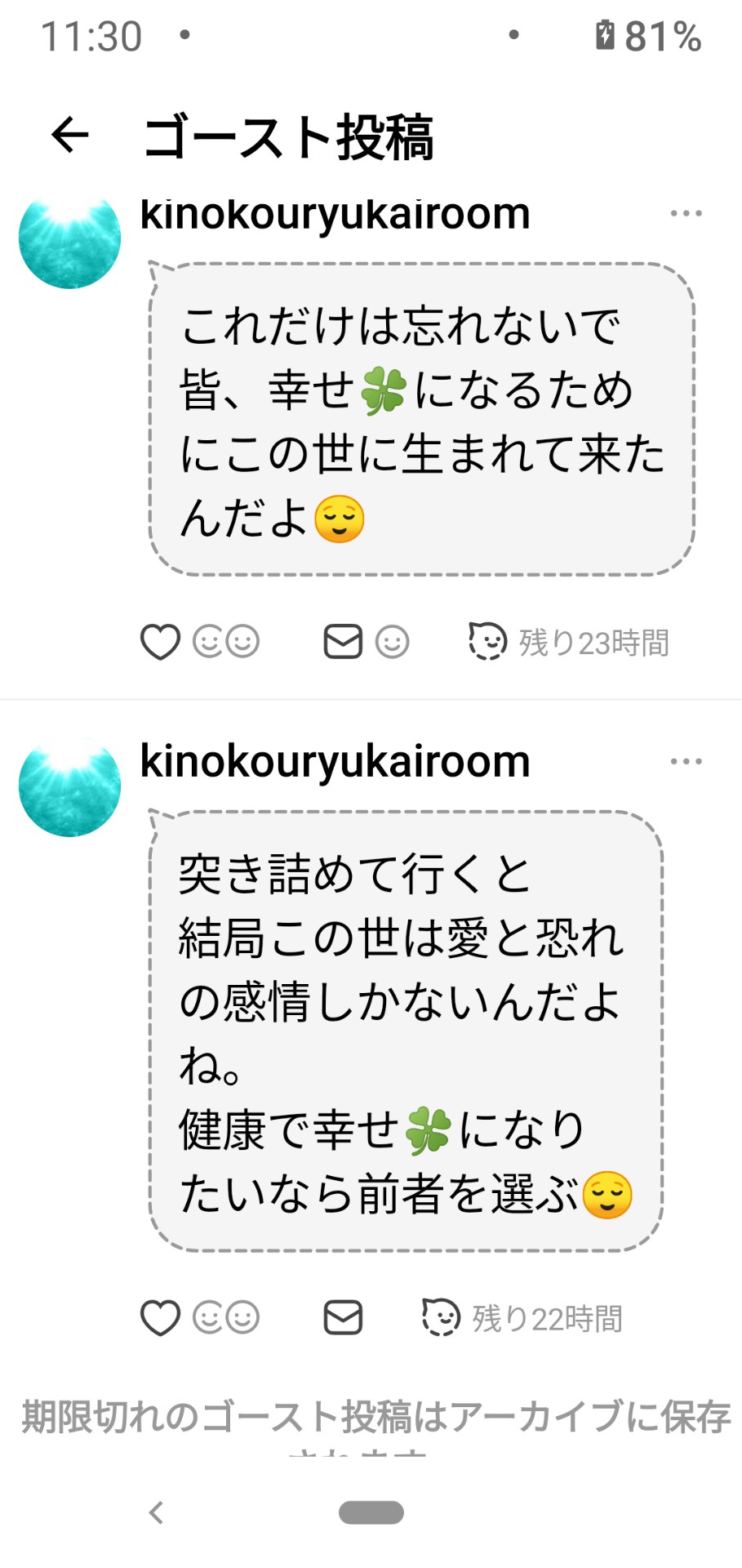View reaction faces beside heart on 残り23時間 post

coord(226,642)
